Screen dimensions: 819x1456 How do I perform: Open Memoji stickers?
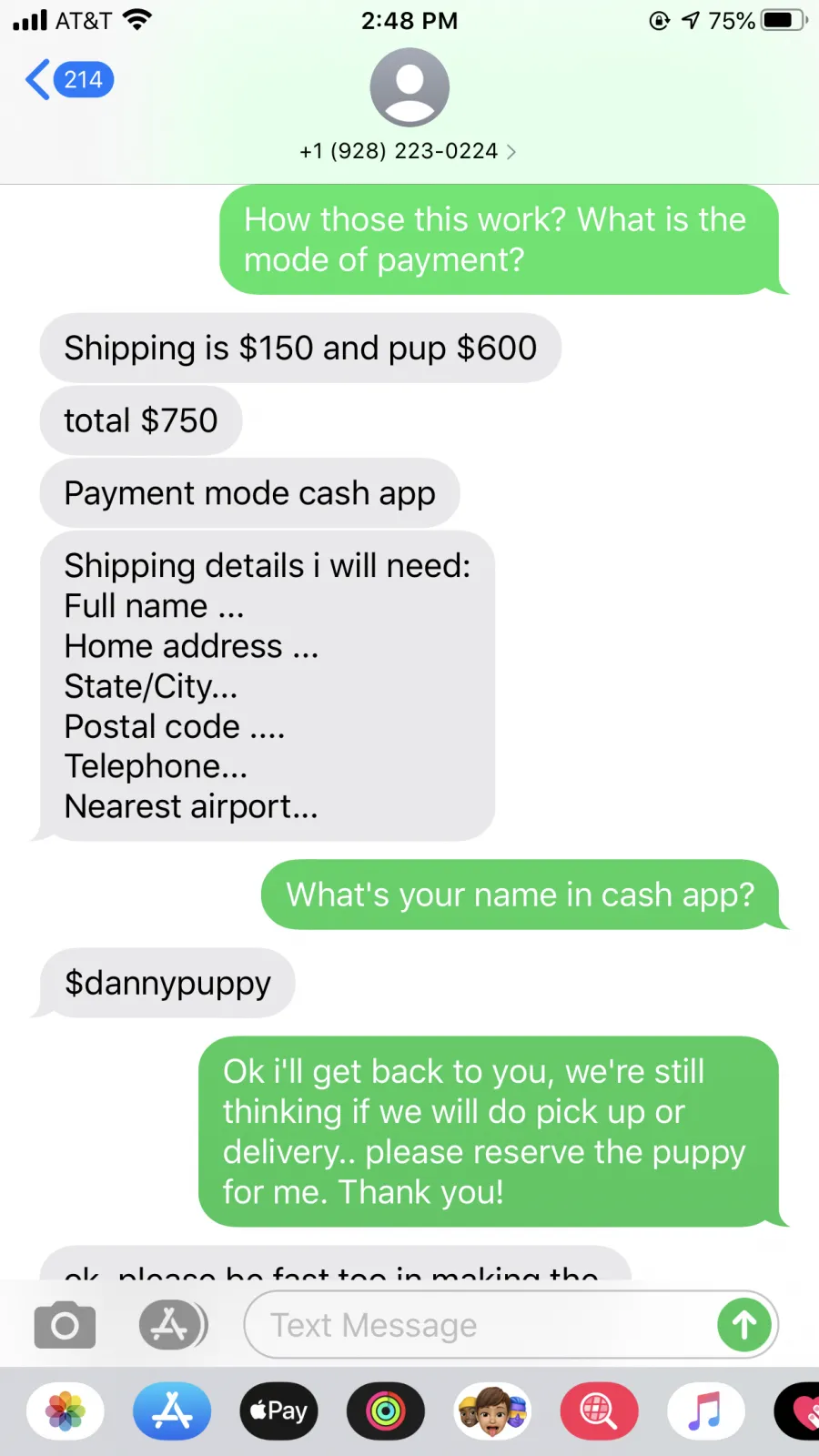click(x=492, y=1411)
